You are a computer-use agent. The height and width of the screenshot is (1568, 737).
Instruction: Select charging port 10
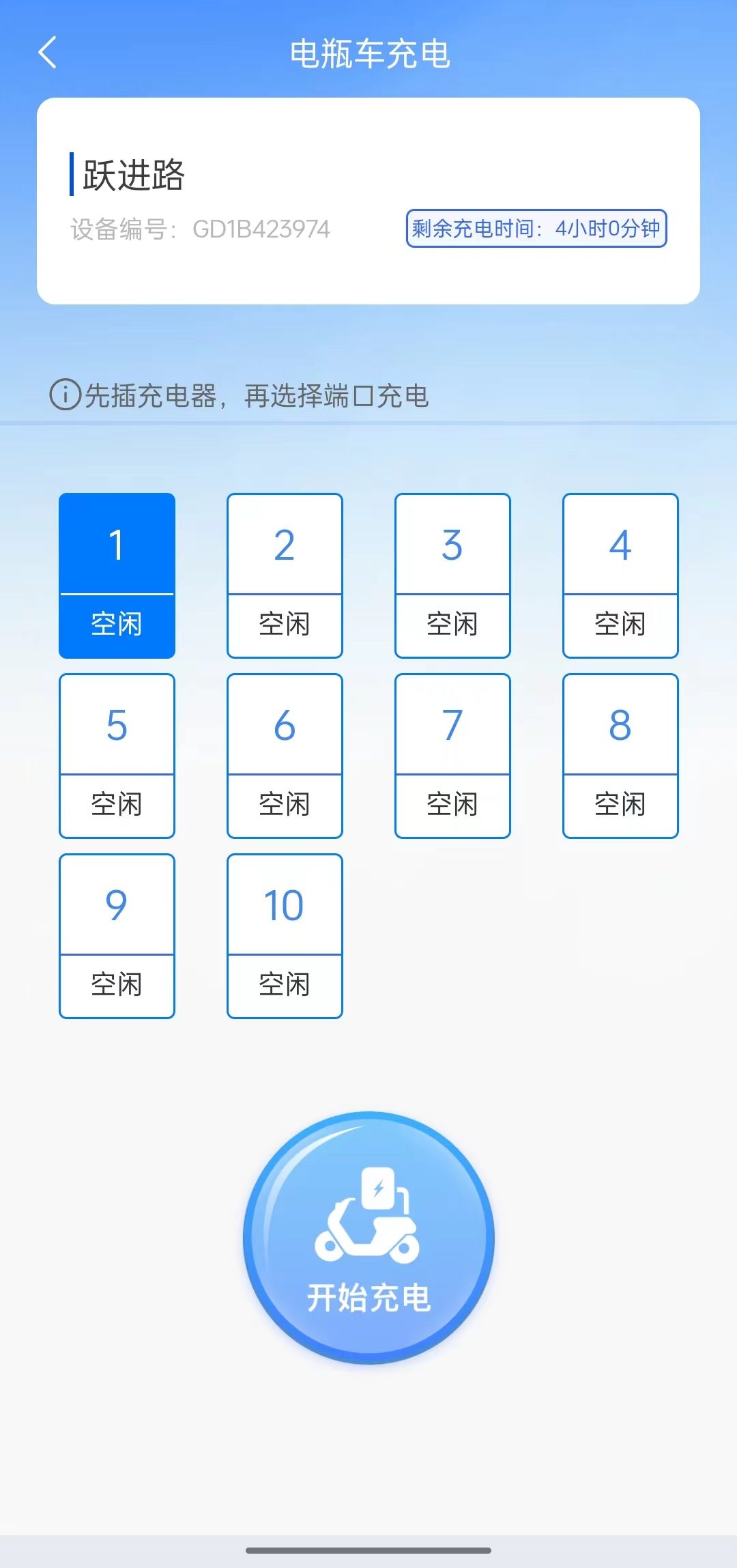coord(285,936)
